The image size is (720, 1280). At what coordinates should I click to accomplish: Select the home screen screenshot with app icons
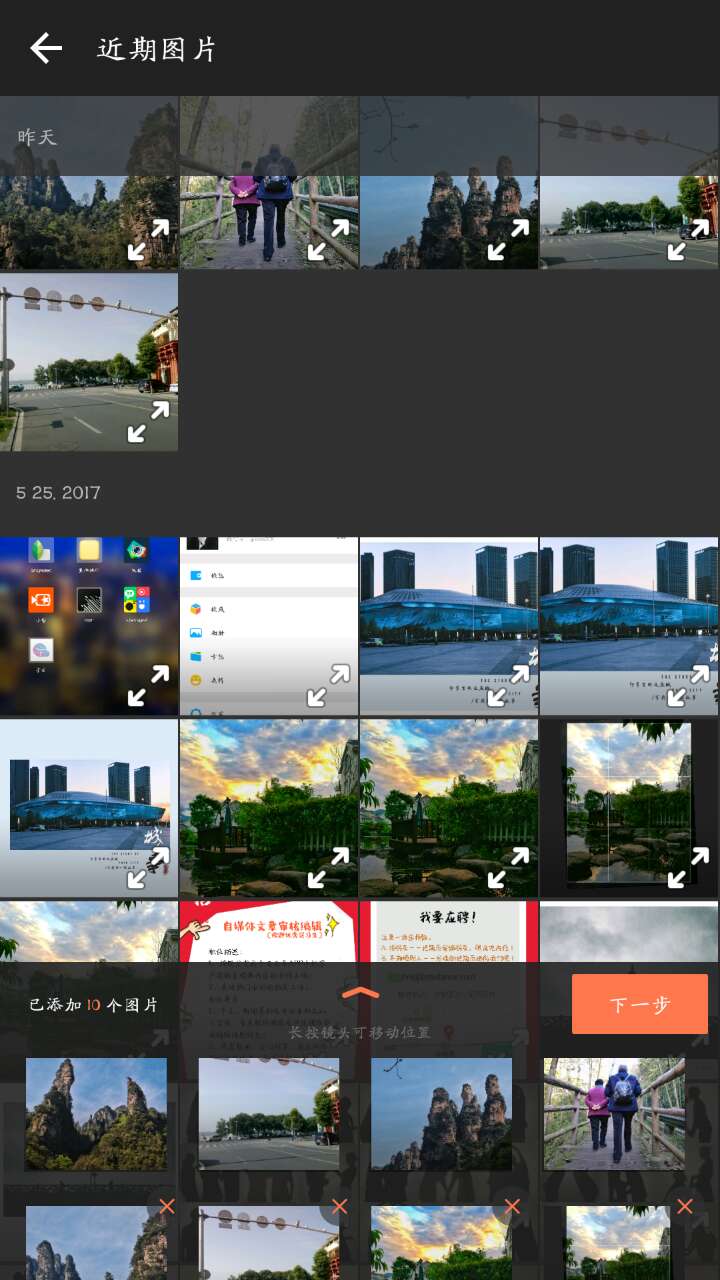[x=89, y=626]
